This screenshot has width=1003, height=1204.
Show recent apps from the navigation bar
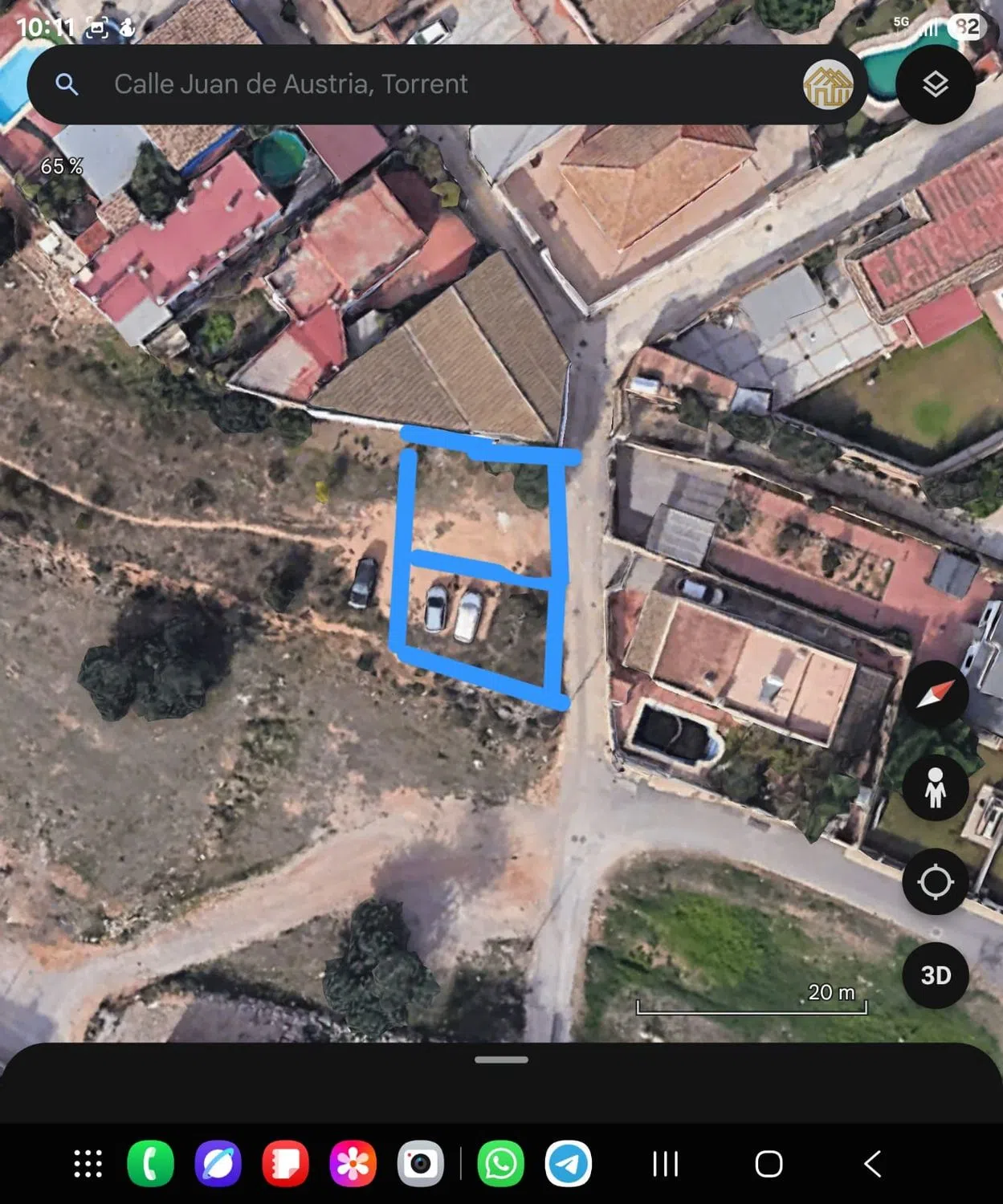tap(665, 1163)
